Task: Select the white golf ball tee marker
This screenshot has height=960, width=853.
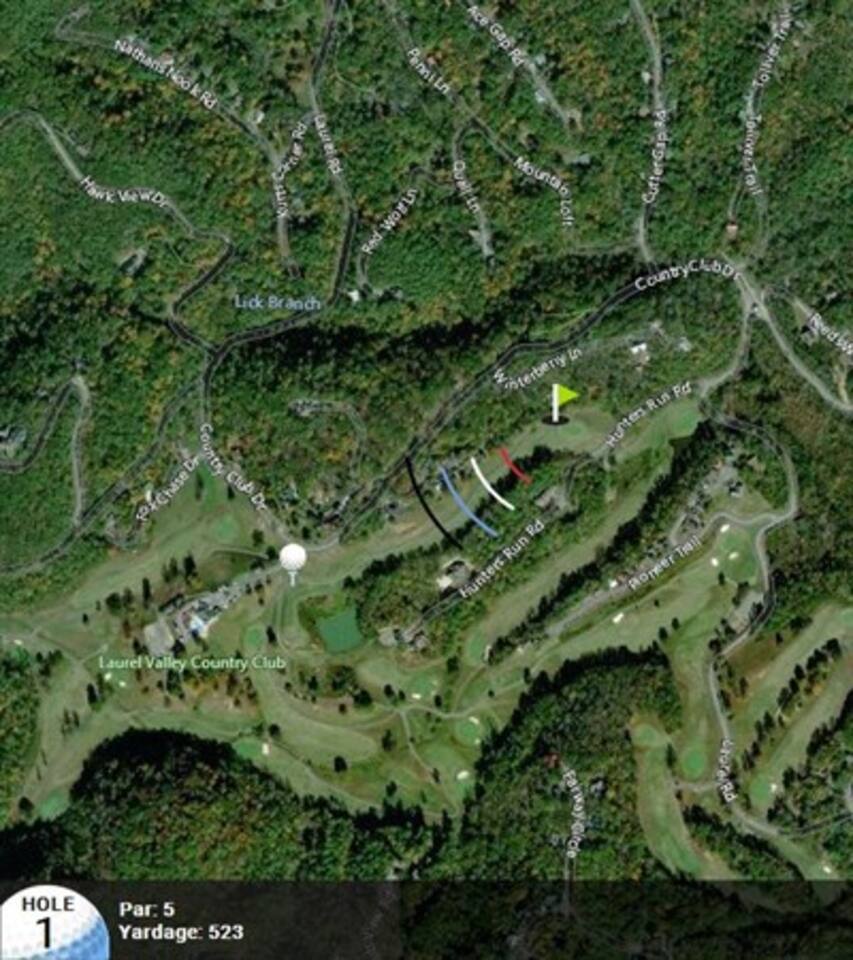Action: (292, 558)
